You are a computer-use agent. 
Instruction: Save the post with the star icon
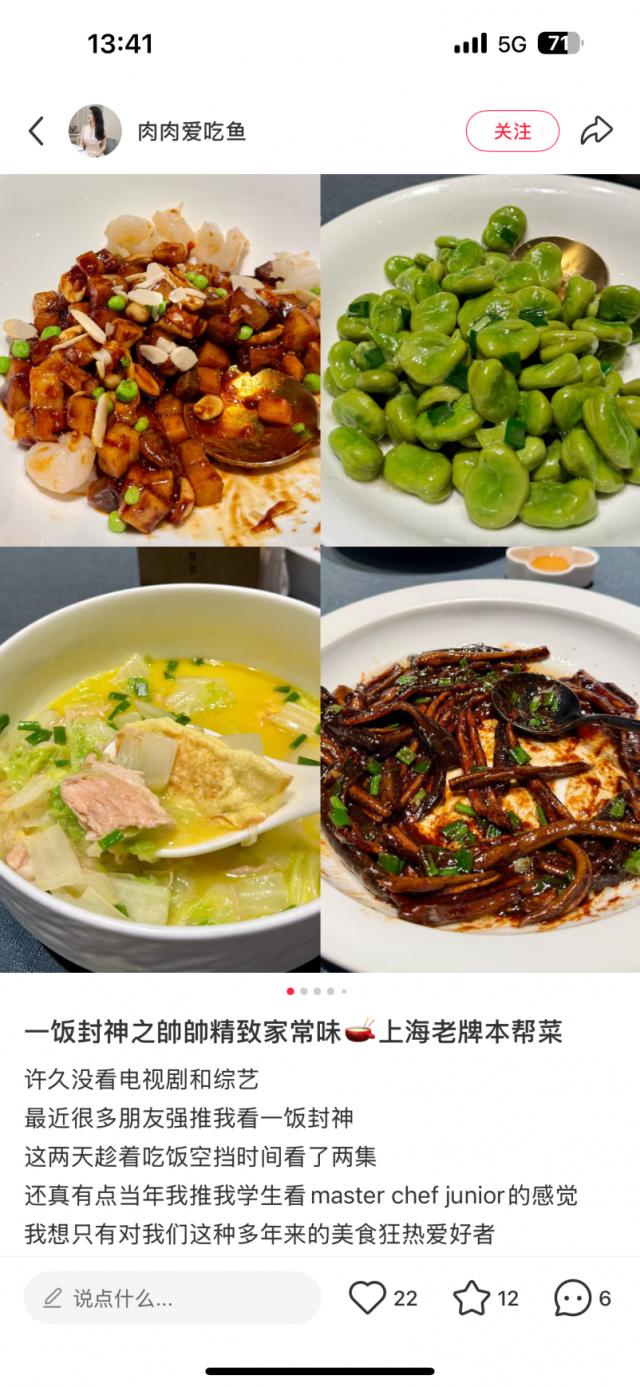(x=472, y=1298)
